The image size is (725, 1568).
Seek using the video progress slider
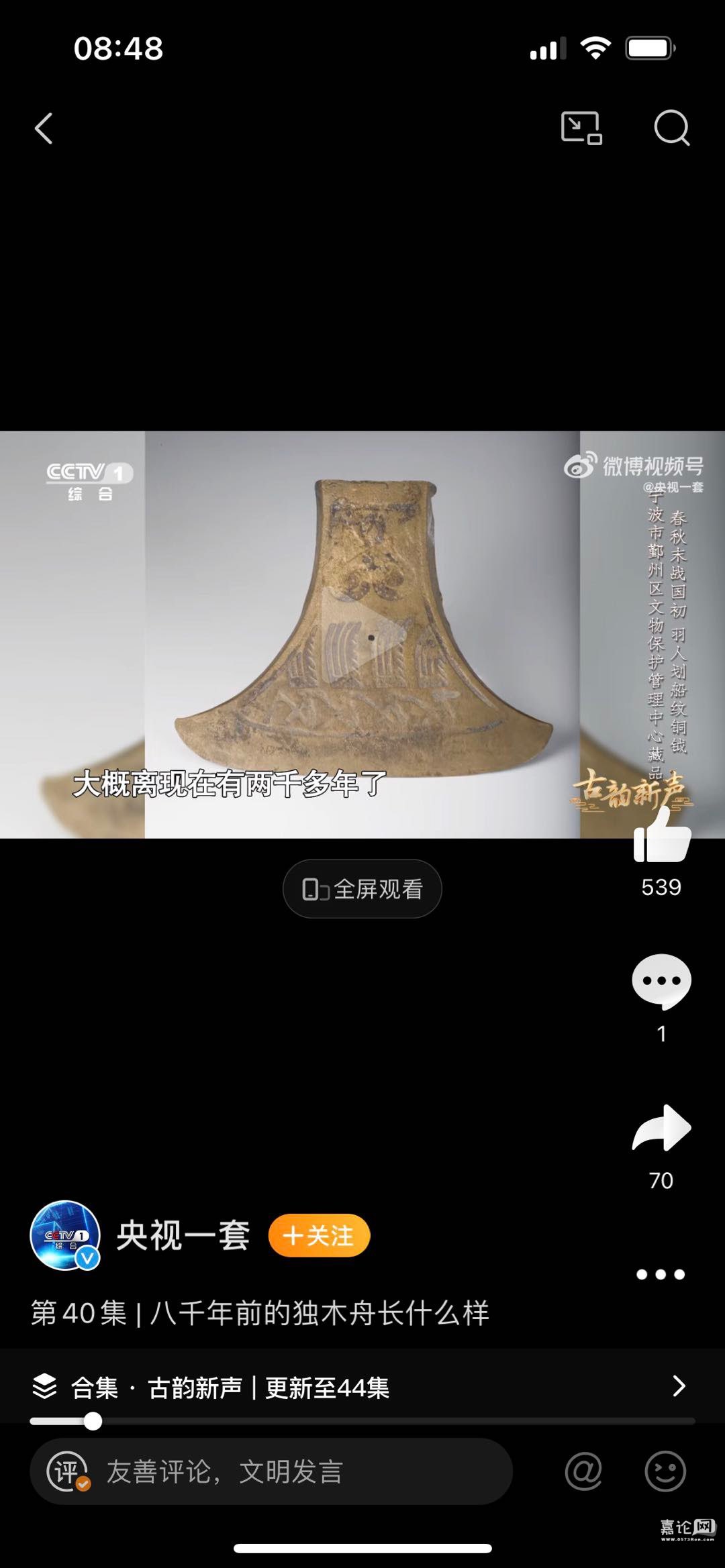pos(93,1421)
